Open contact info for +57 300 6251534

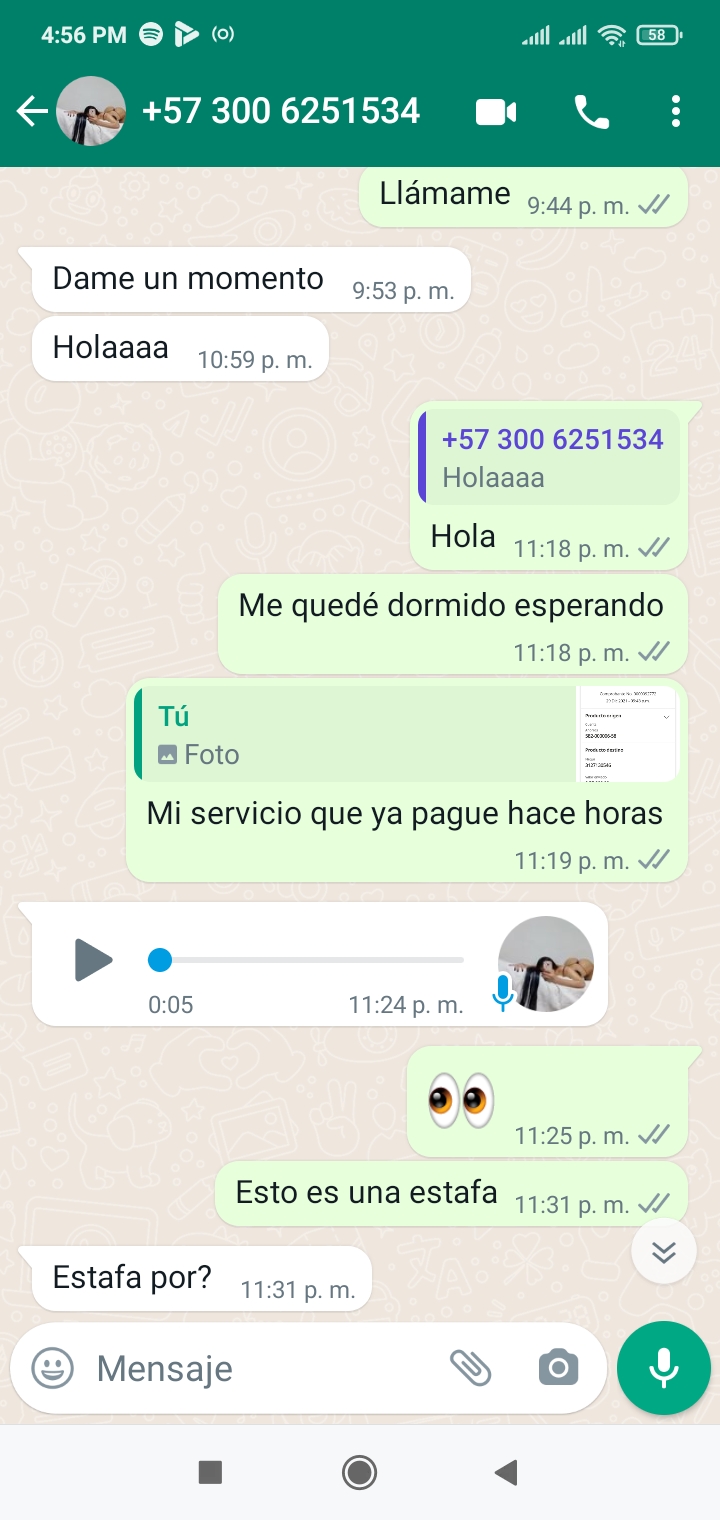[280, 111]
